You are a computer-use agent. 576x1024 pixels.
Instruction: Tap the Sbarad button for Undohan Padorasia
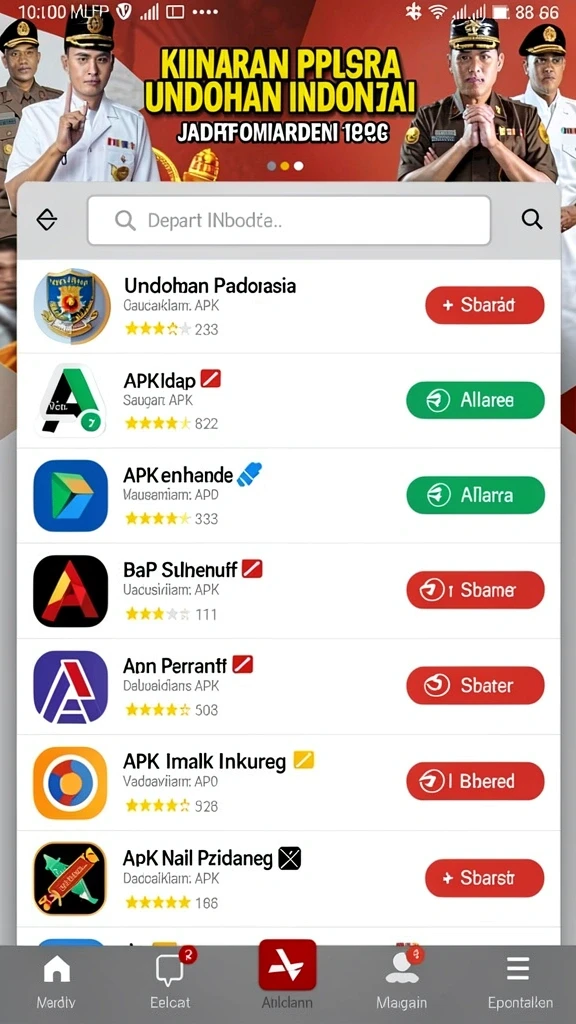[485, 305]
